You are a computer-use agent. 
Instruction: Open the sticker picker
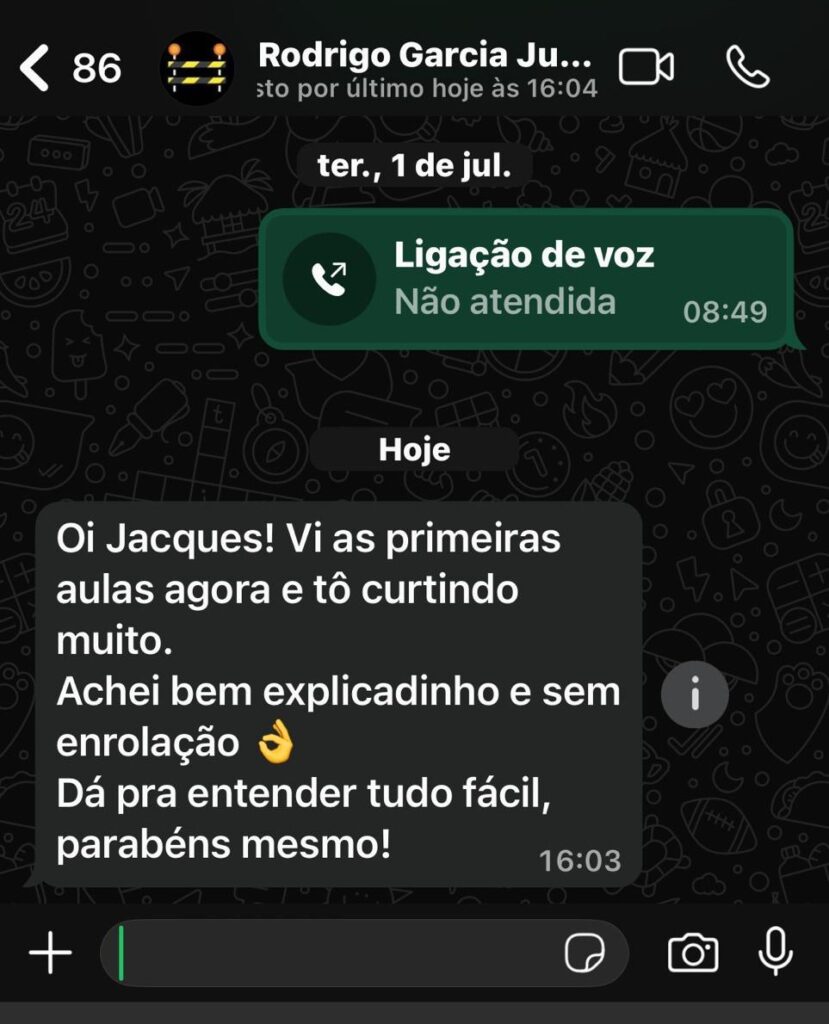point(584,953)
